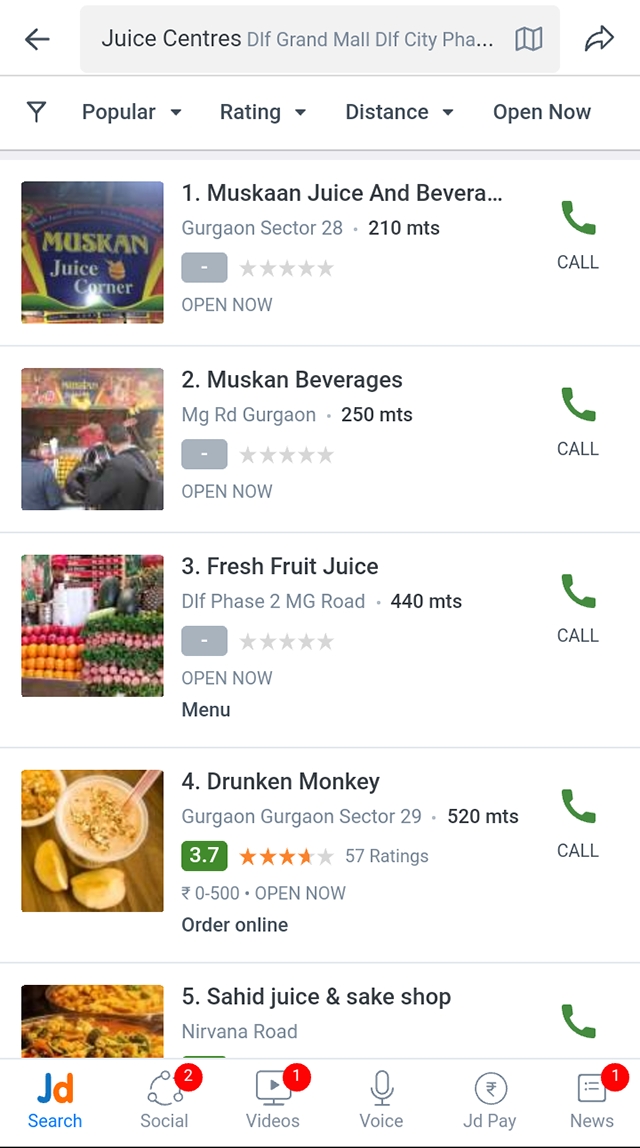This screenshot has height=1148, width=640.
Task: Share these juice centre results
Action: [599, 39]
